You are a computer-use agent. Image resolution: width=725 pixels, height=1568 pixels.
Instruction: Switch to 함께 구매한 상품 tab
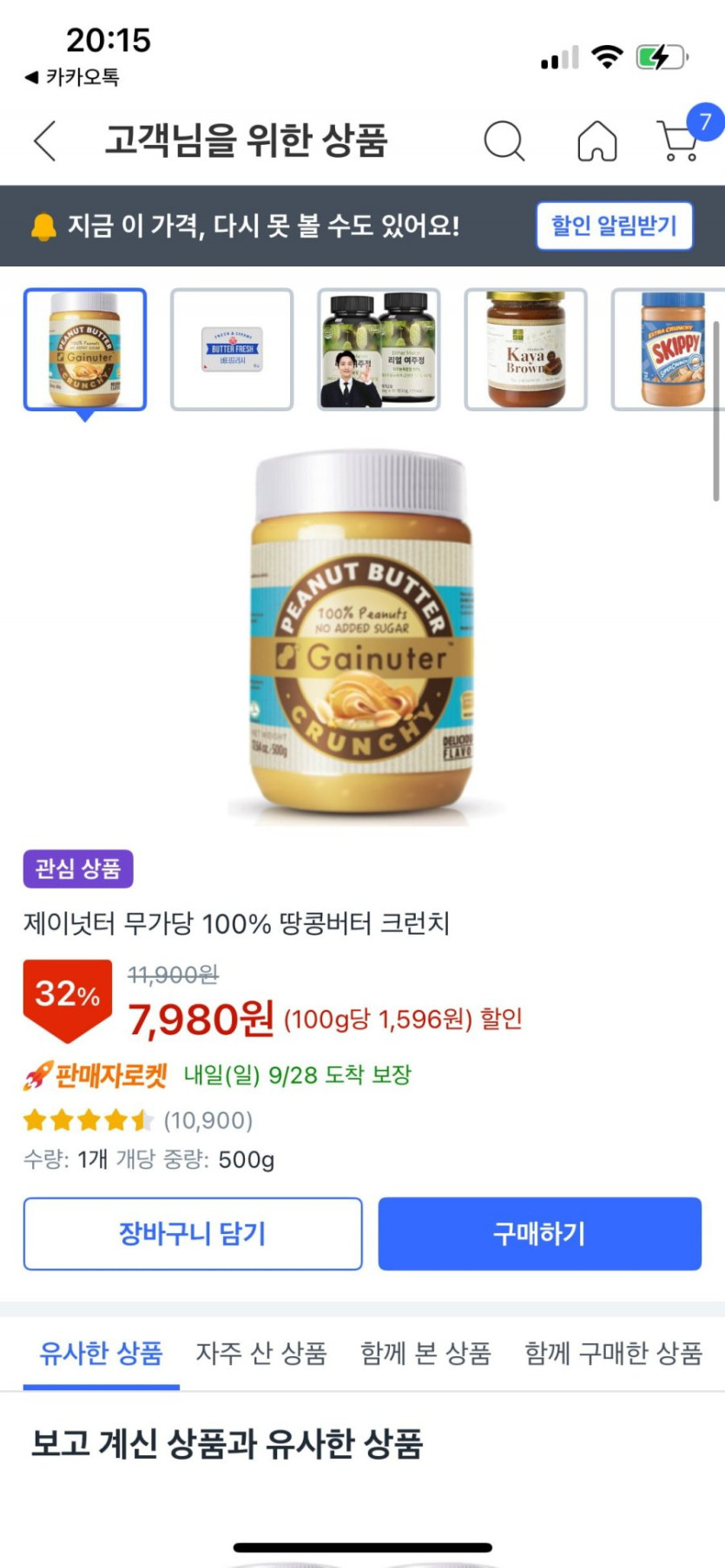point(614,1354)
